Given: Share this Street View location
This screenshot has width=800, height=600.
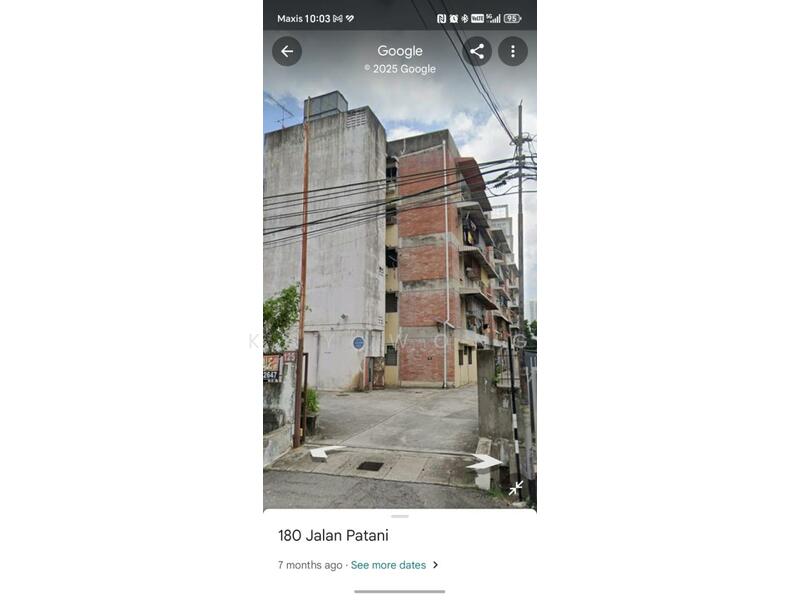Looking at the screenshot, I should click(477, 51).
